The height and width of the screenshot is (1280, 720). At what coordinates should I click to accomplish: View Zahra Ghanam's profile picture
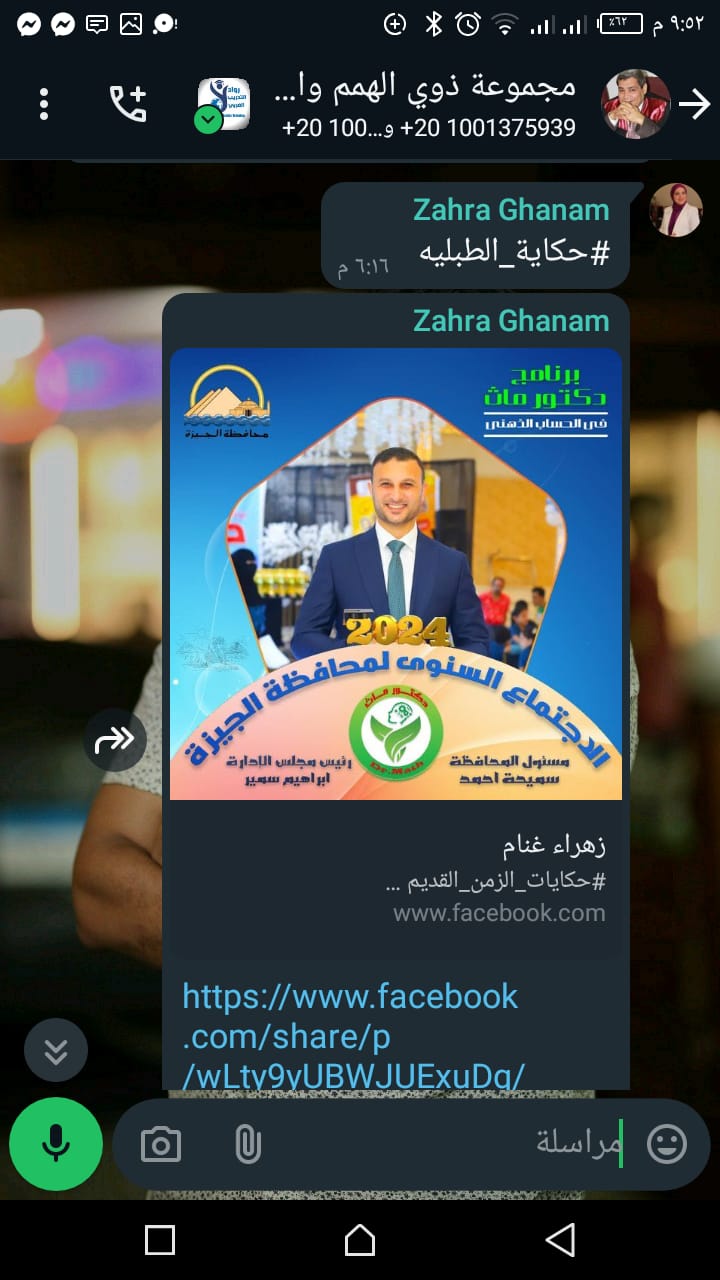coord(676,210)
